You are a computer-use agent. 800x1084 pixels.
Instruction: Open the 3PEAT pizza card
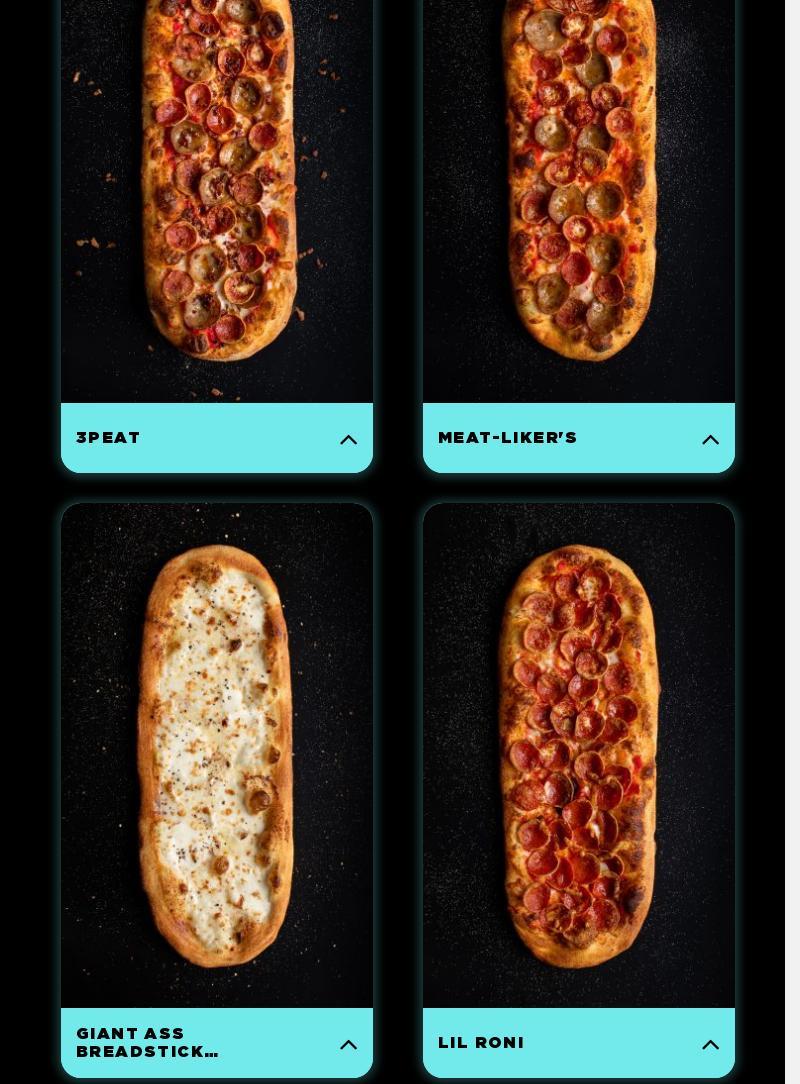pos(217,200)
